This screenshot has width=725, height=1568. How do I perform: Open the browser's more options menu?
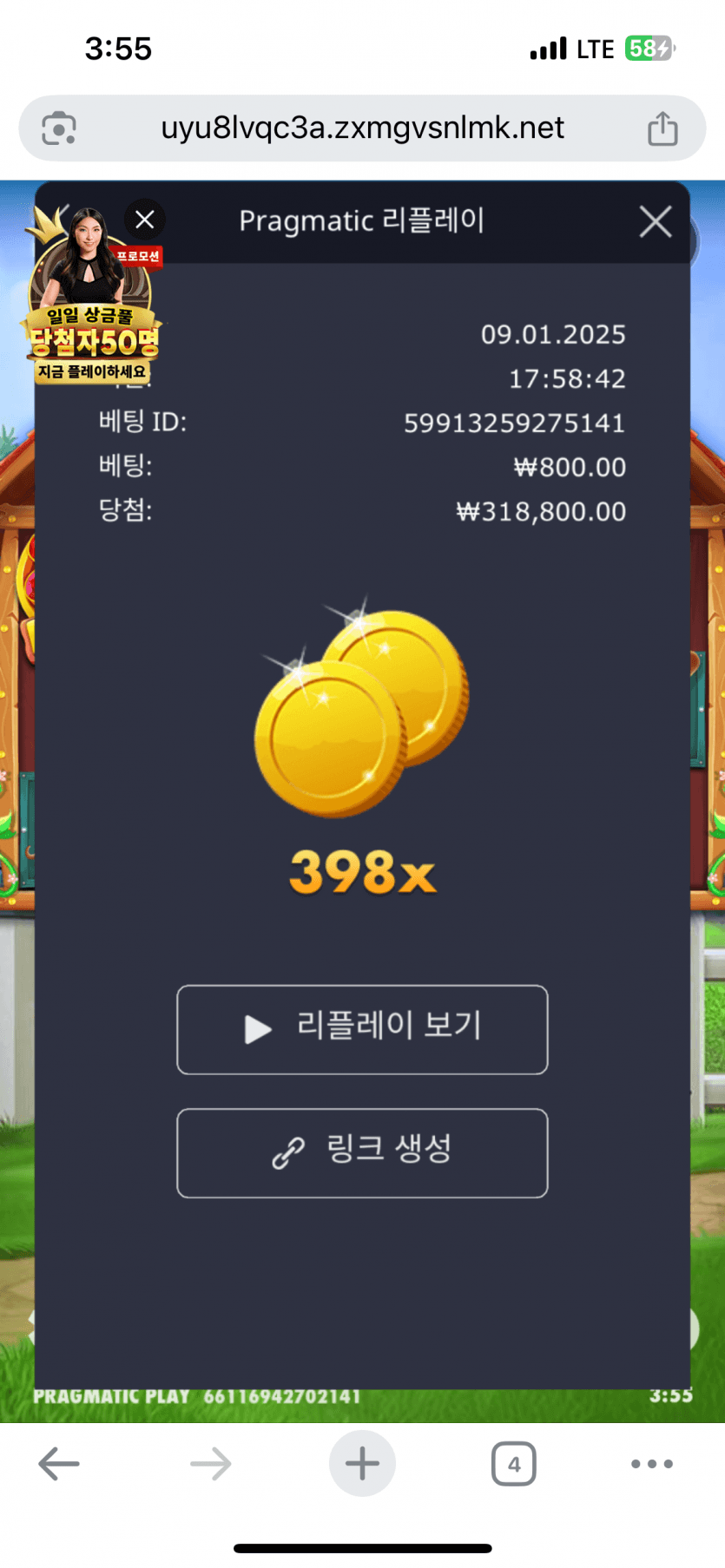click(x=651, y=1464)
